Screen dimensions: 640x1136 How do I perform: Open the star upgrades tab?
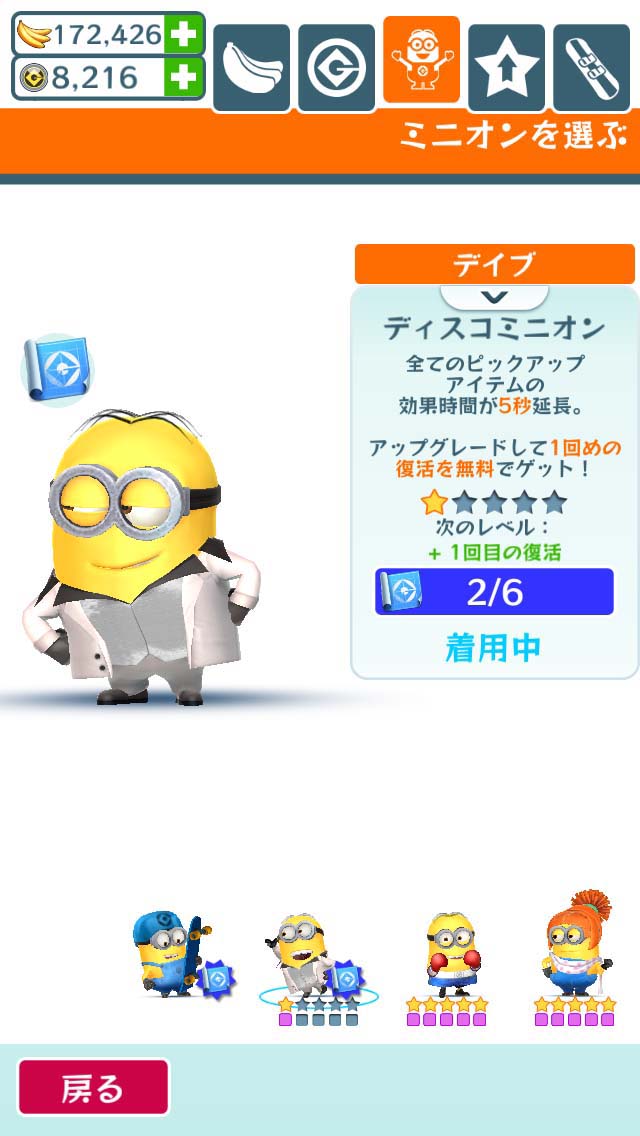tap(506, 66)
